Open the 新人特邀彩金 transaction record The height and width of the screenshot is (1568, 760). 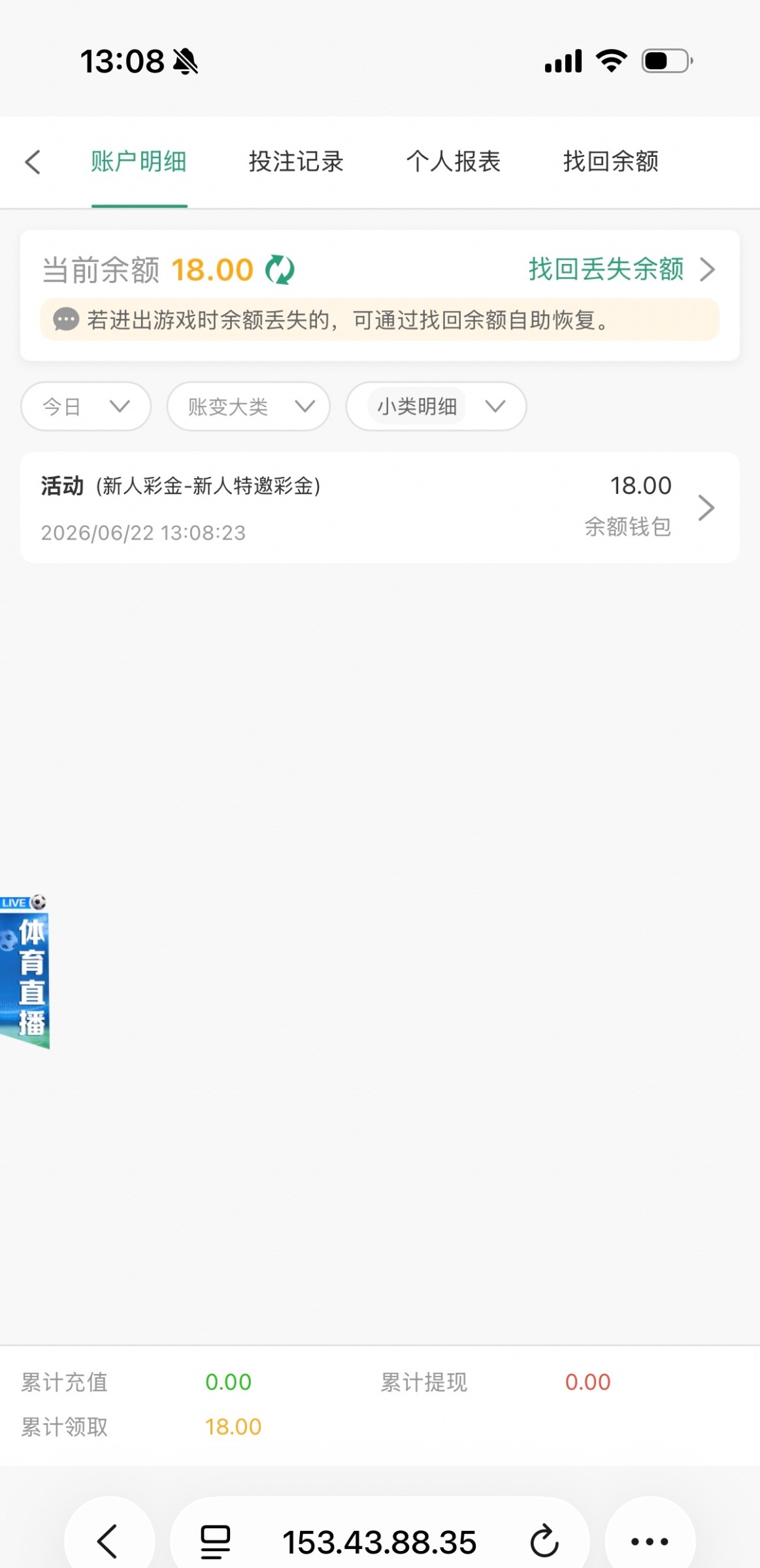[x=380, y=508]
